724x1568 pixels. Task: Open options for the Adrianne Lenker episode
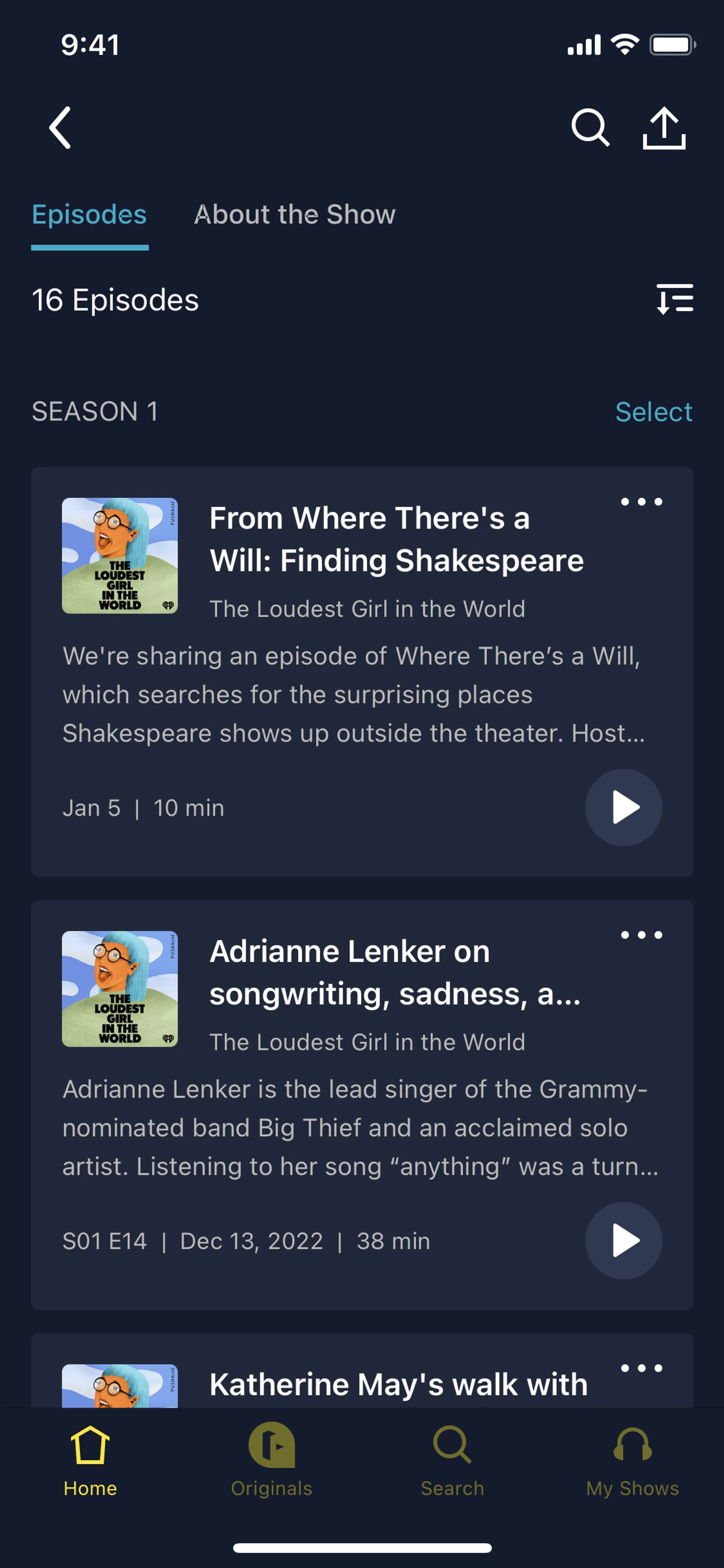tap(641, 935)
